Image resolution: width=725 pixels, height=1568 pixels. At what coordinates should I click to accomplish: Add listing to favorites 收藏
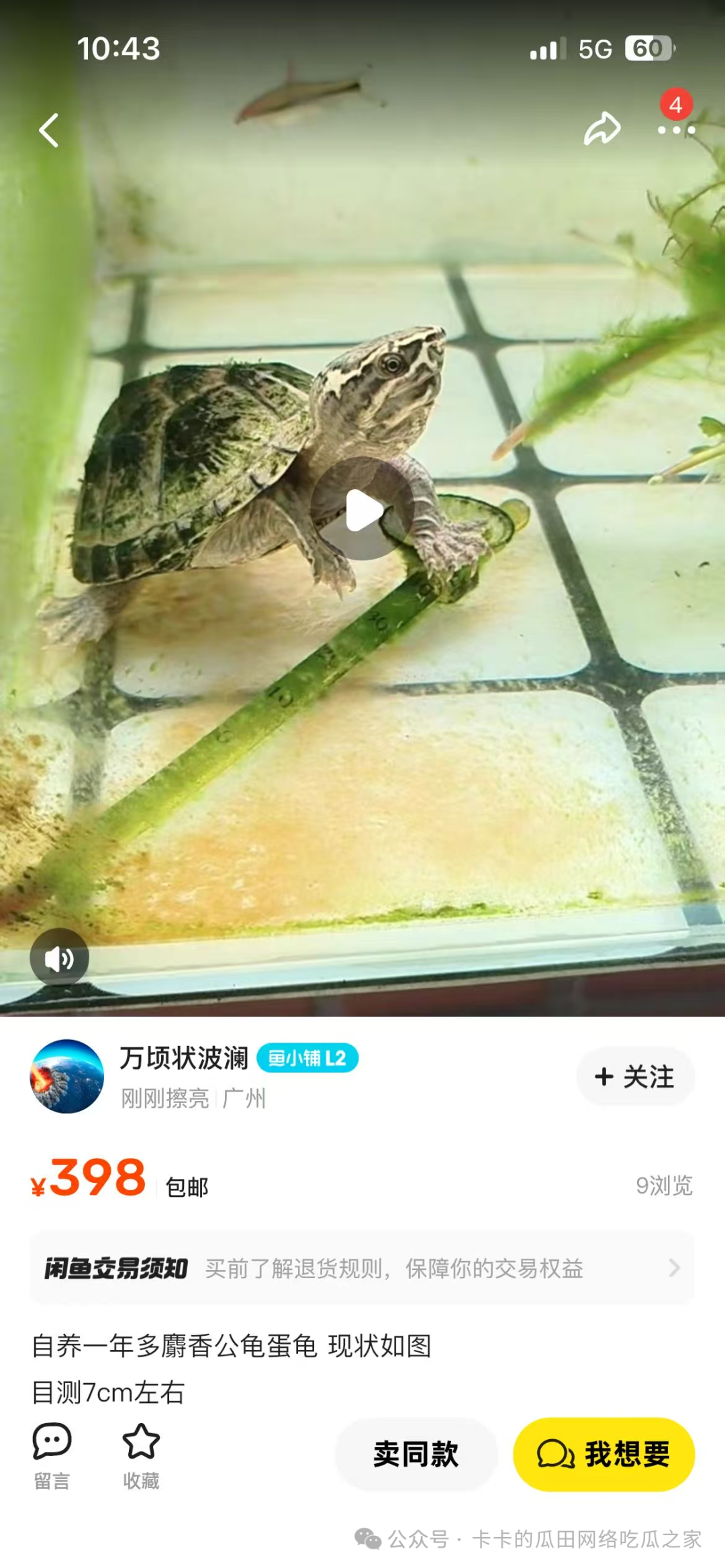click(x=141, y=1455)
